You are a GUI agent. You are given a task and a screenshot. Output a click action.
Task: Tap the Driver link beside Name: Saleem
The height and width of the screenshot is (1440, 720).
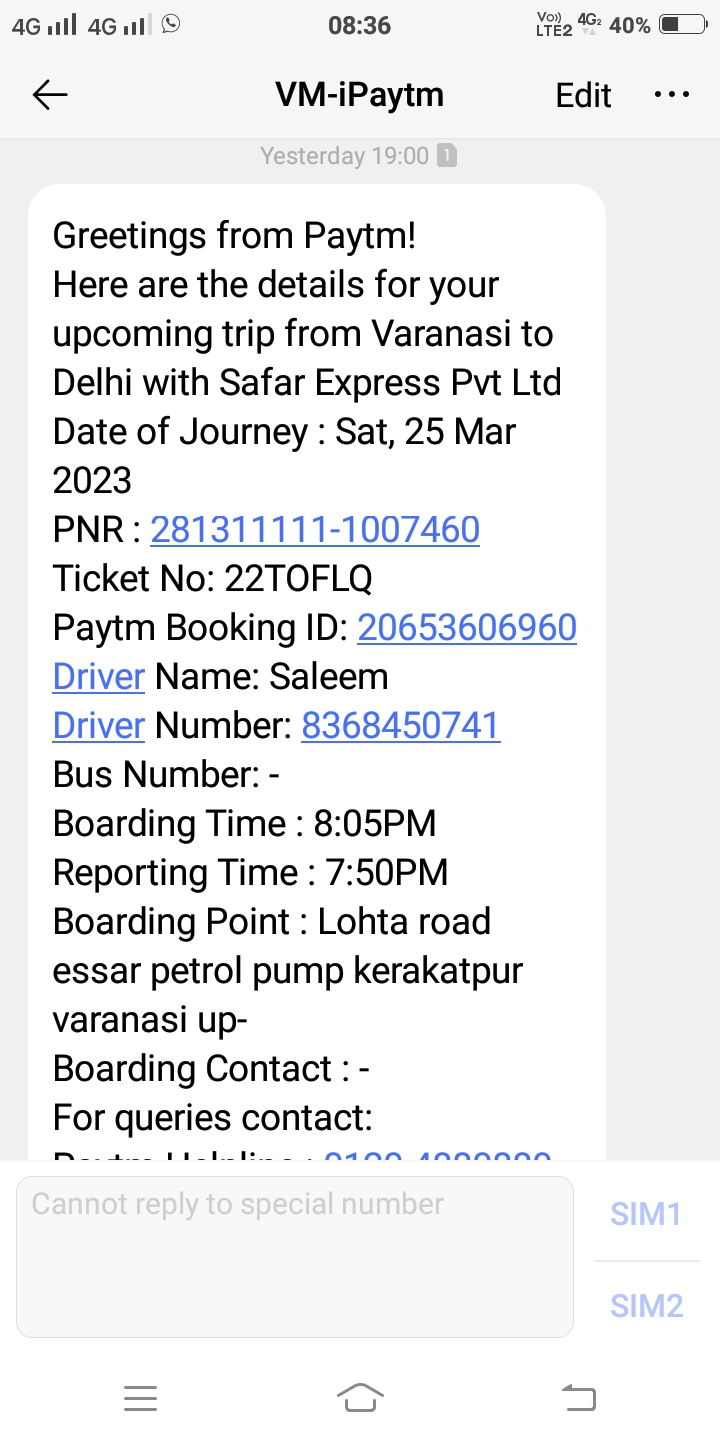click(99, 676)
